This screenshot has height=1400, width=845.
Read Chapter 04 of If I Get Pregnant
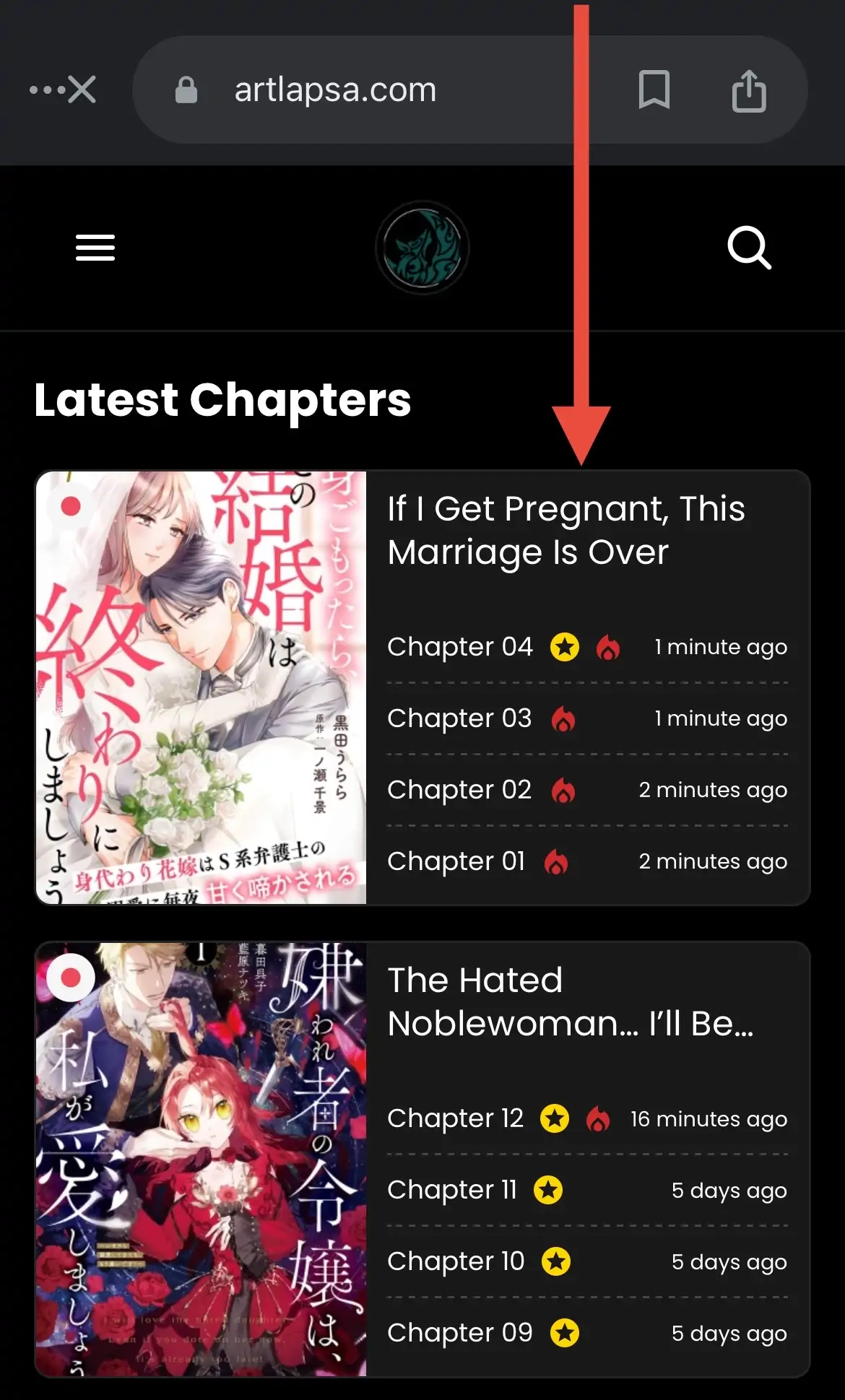pyautogui.click(x=459, y=647)
